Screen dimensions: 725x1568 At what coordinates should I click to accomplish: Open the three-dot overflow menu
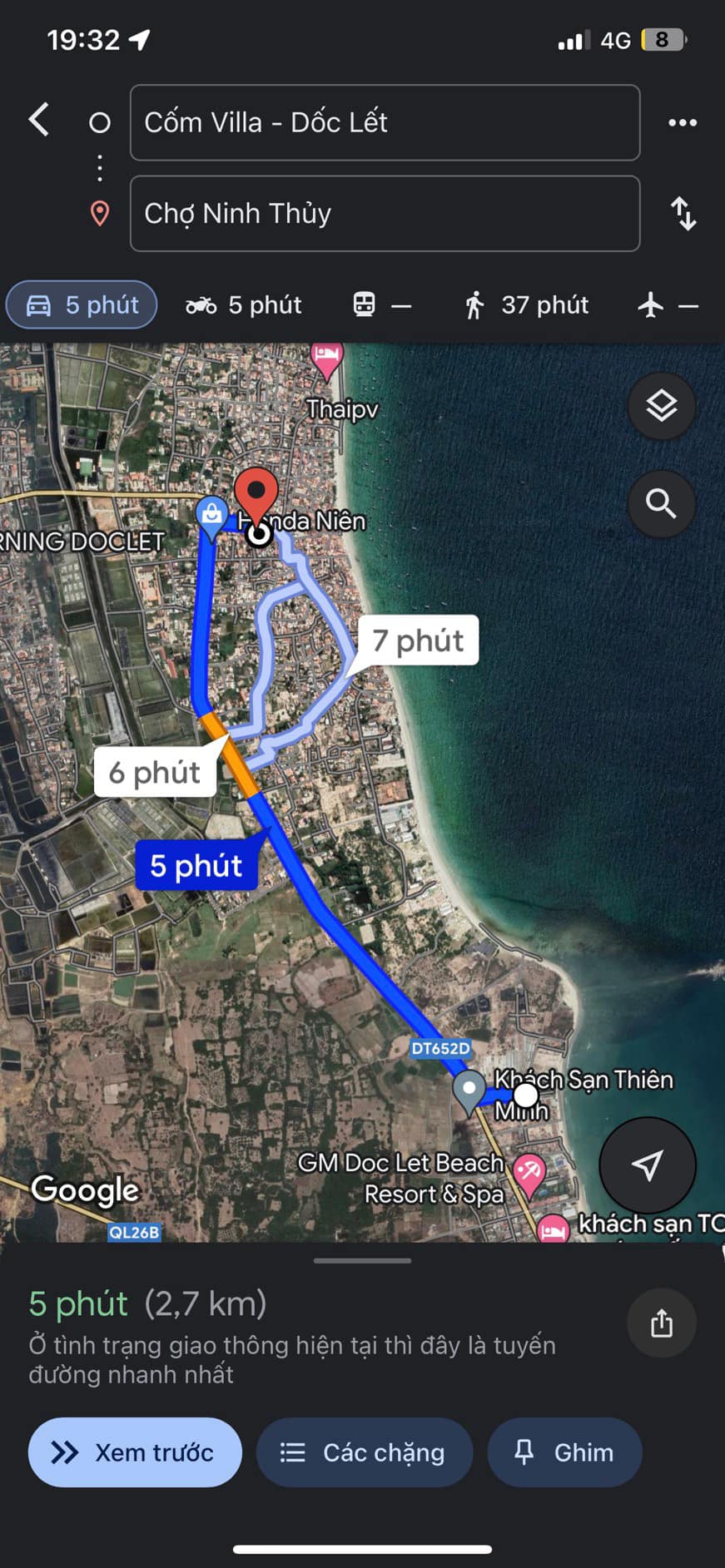pos(682,122)
